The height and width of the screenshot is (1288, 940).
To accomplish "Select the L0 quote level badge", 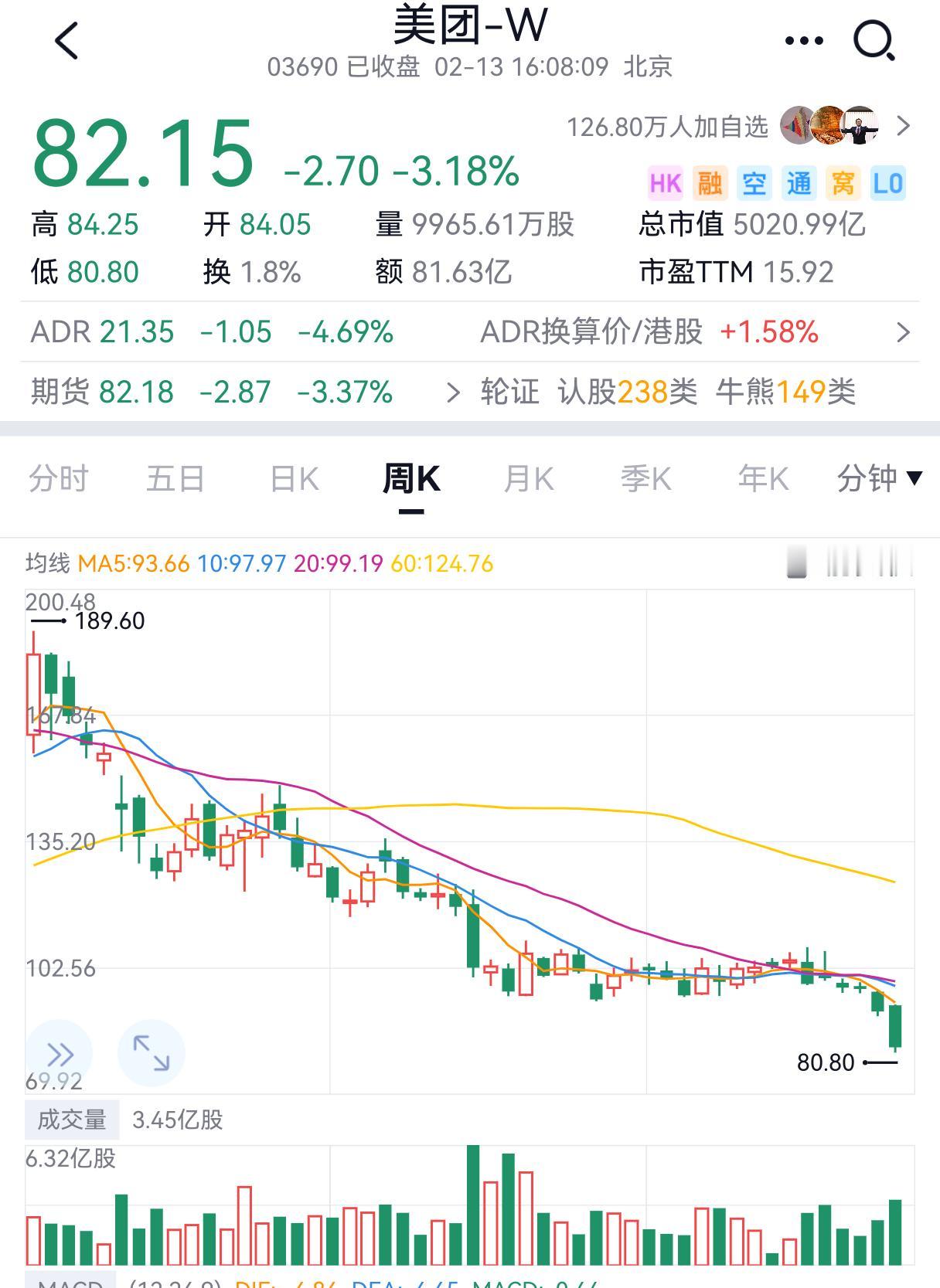I will pos(891,184).
